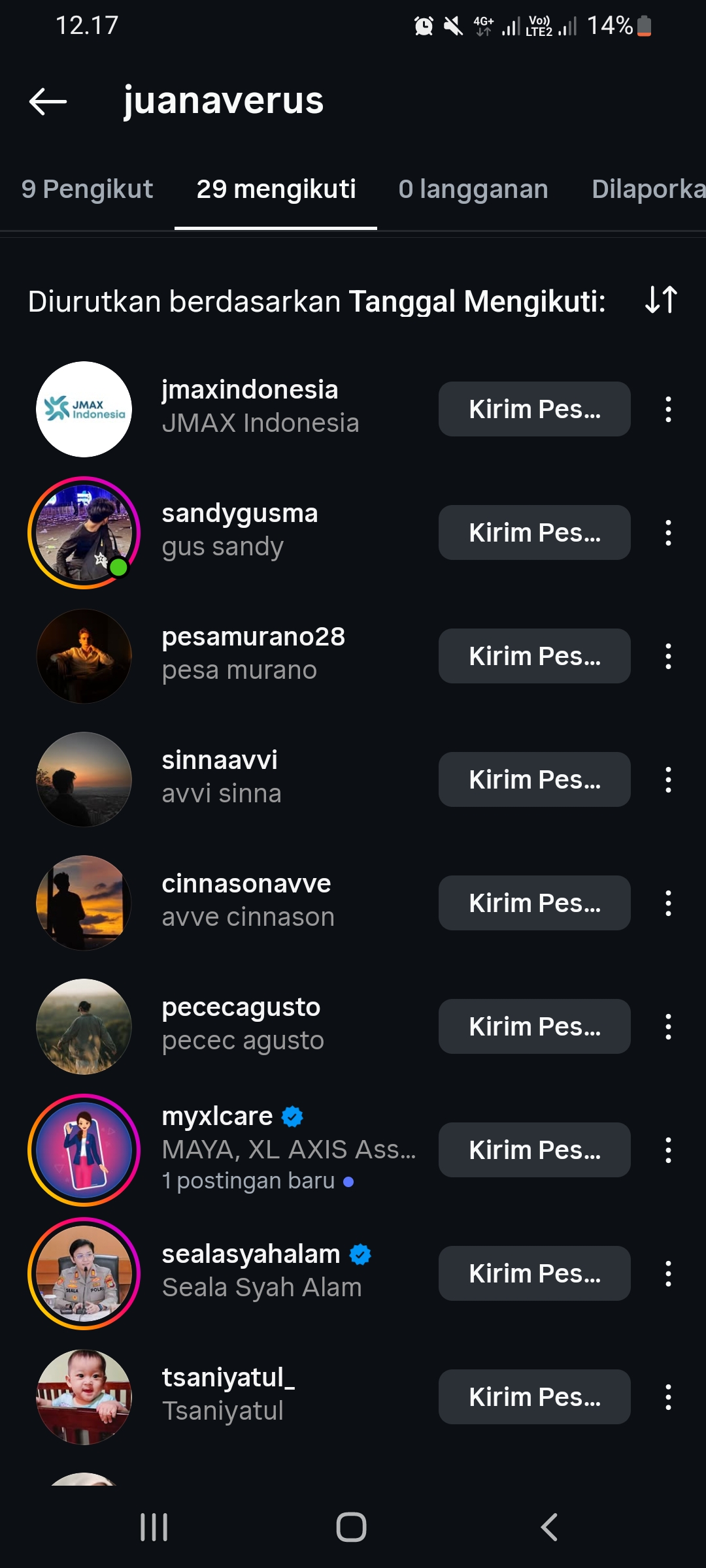706x1568 pixels.
Task: Change sort order with the arrows icon
Action: (661, 301)
